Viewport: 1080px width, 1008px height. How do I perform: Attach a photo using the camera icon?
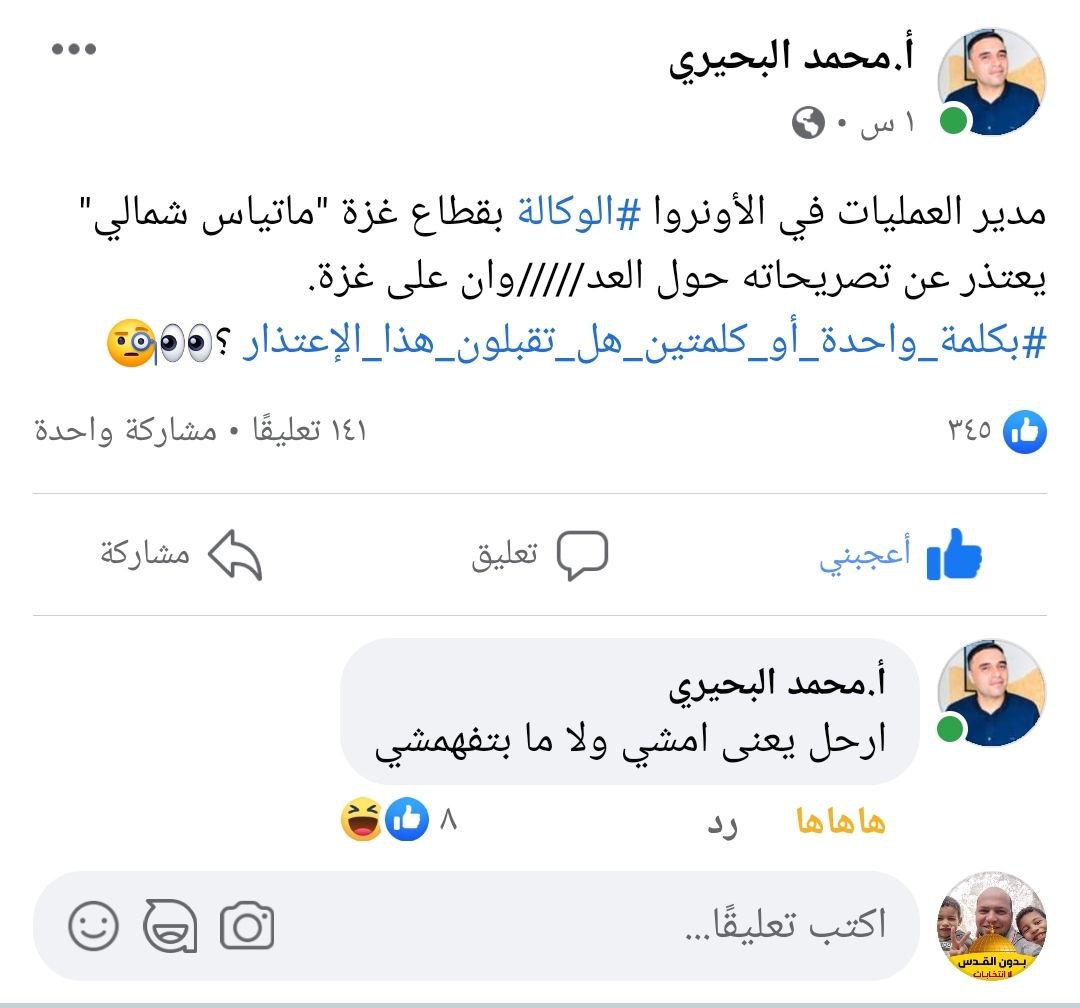coord(247,926)
